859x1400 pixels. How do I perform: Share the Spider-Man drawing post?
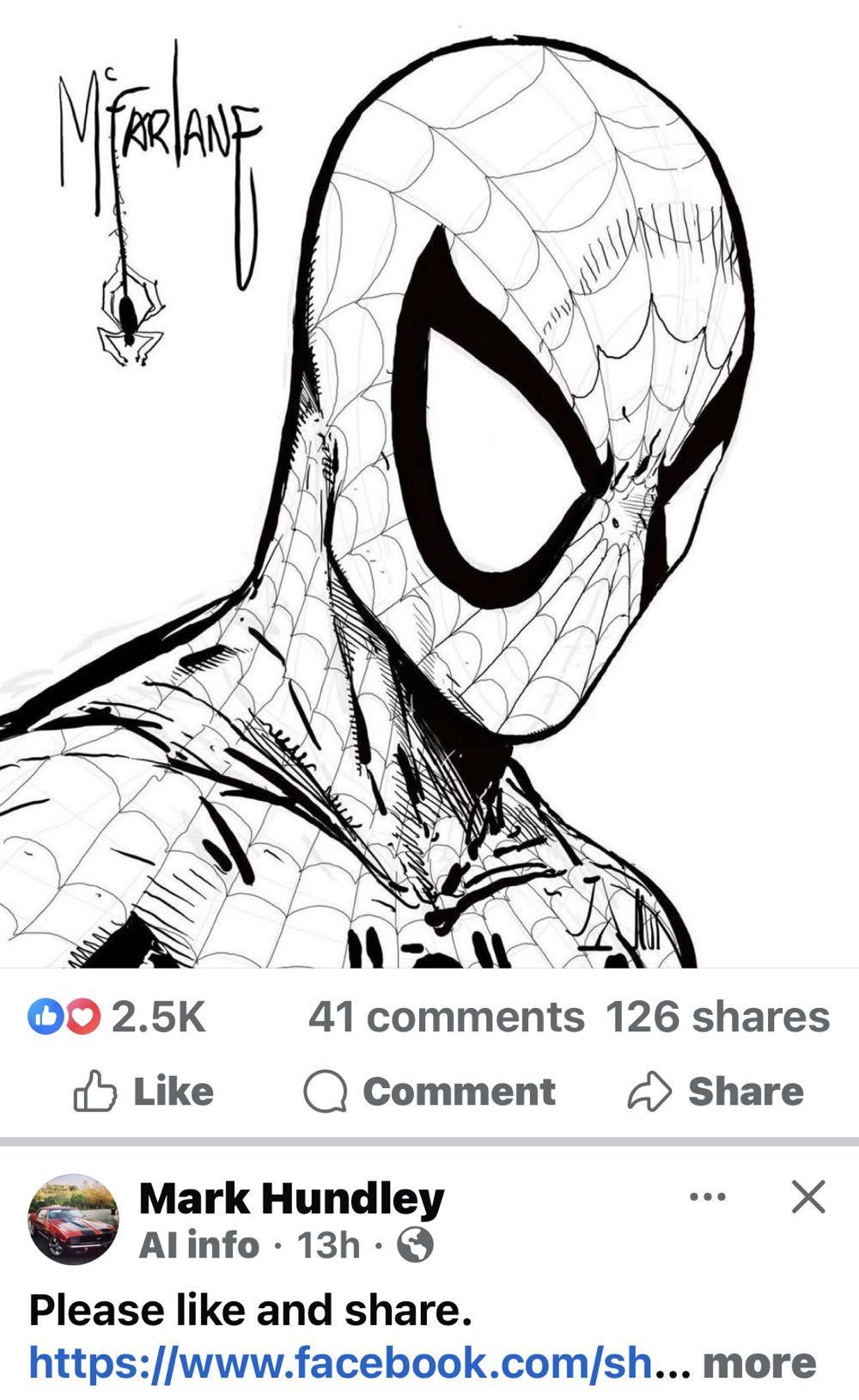coord(716,1091)
